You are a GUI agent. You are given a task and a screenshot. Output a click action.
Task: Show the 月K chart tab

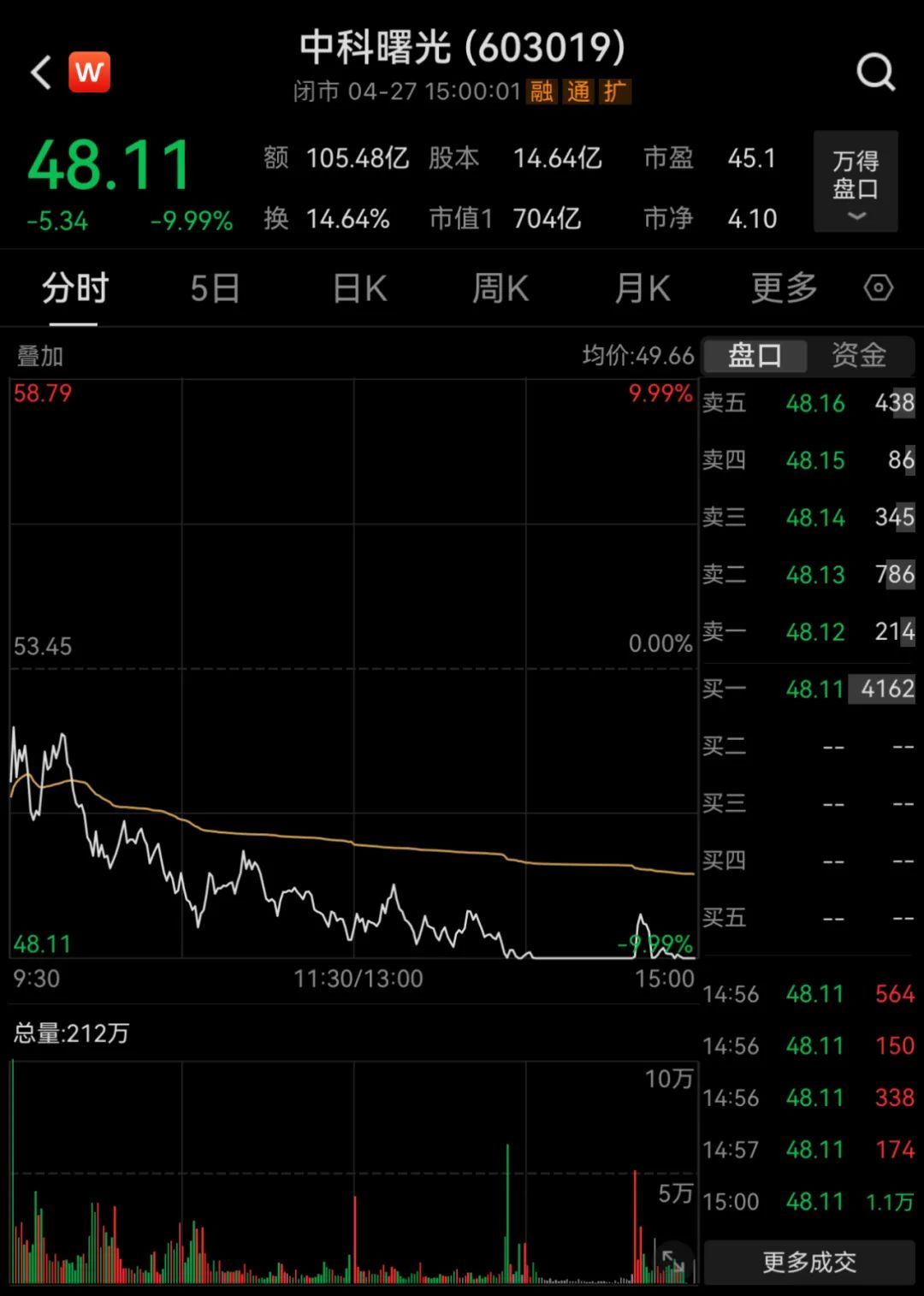[642, 289]
